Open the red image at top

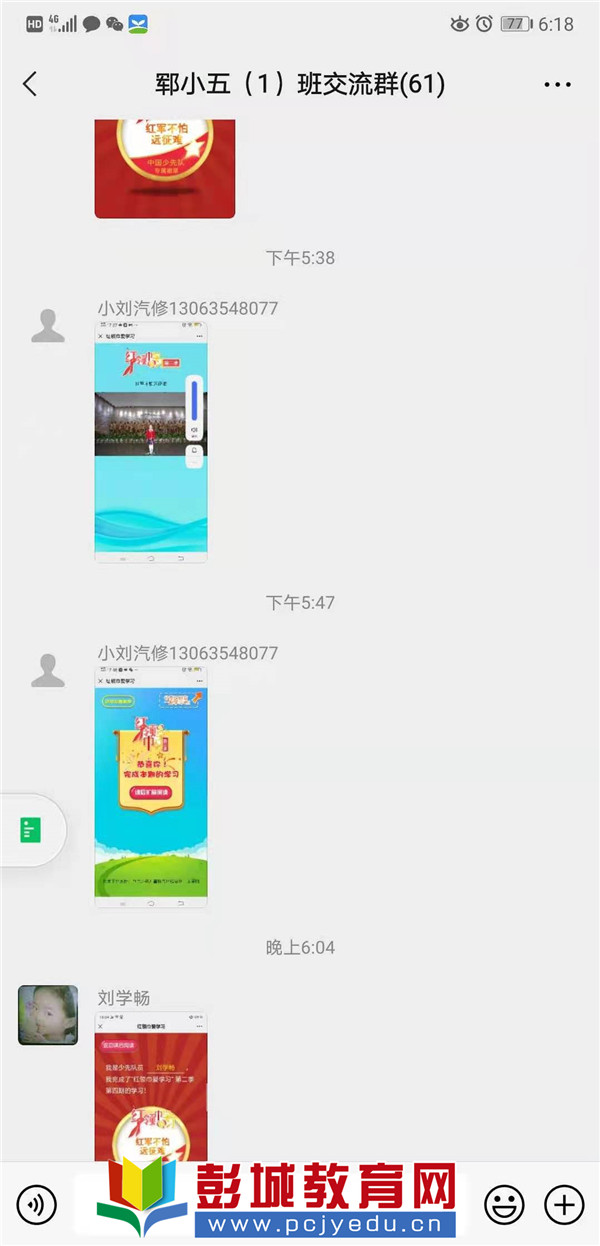pos(165,168)
